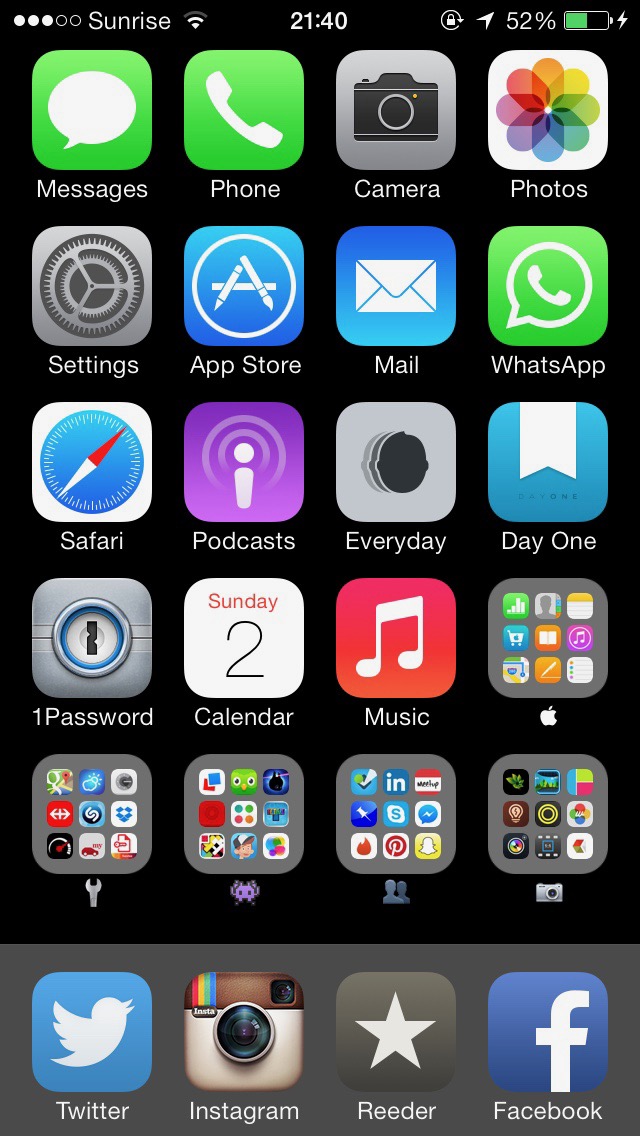Launch Instagram from the dock
The height and width of the screenshot is (1136, 640).
pyautogui.click(x=244, y=1032)
